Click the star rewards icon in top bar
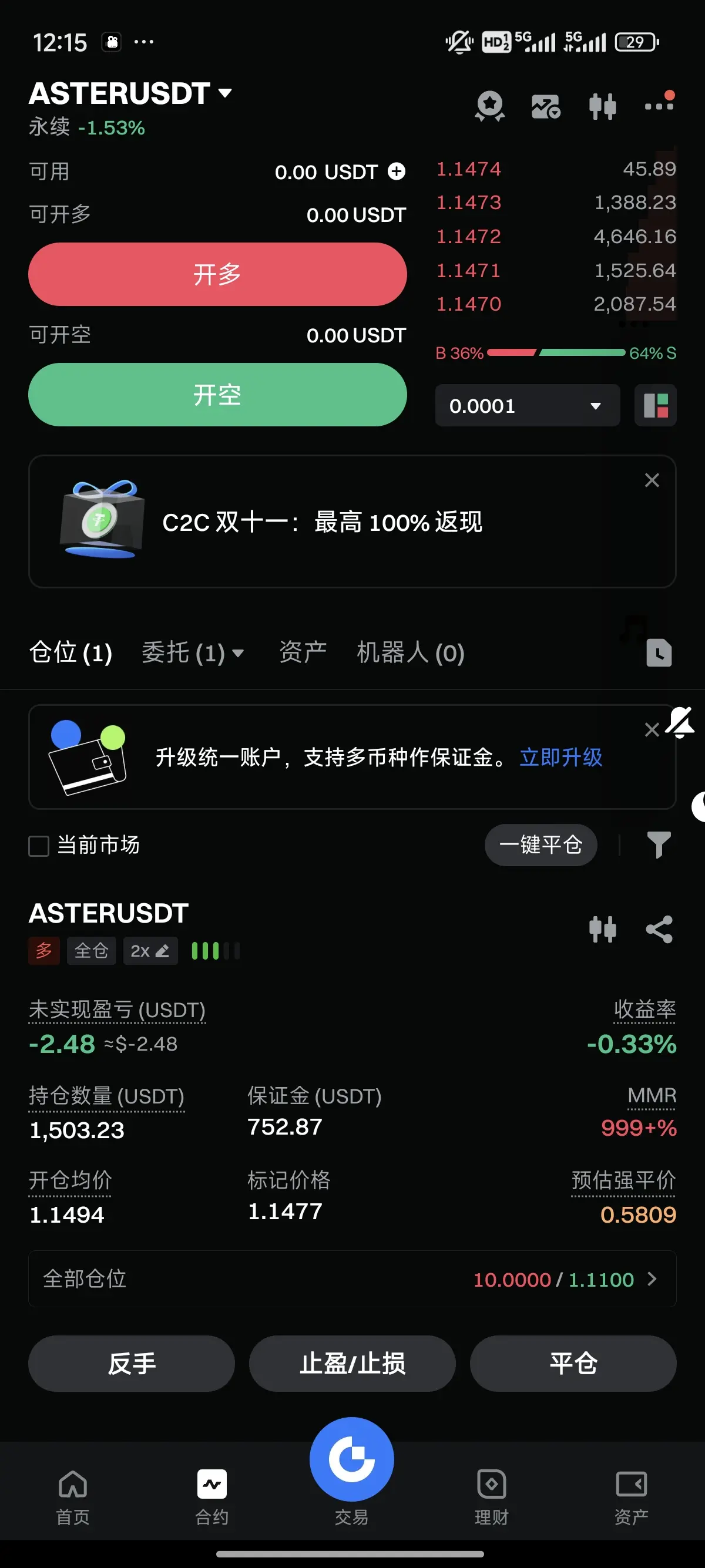Image resolution: width=705 pixels, height=1568 pixels. tap(489, 105)
